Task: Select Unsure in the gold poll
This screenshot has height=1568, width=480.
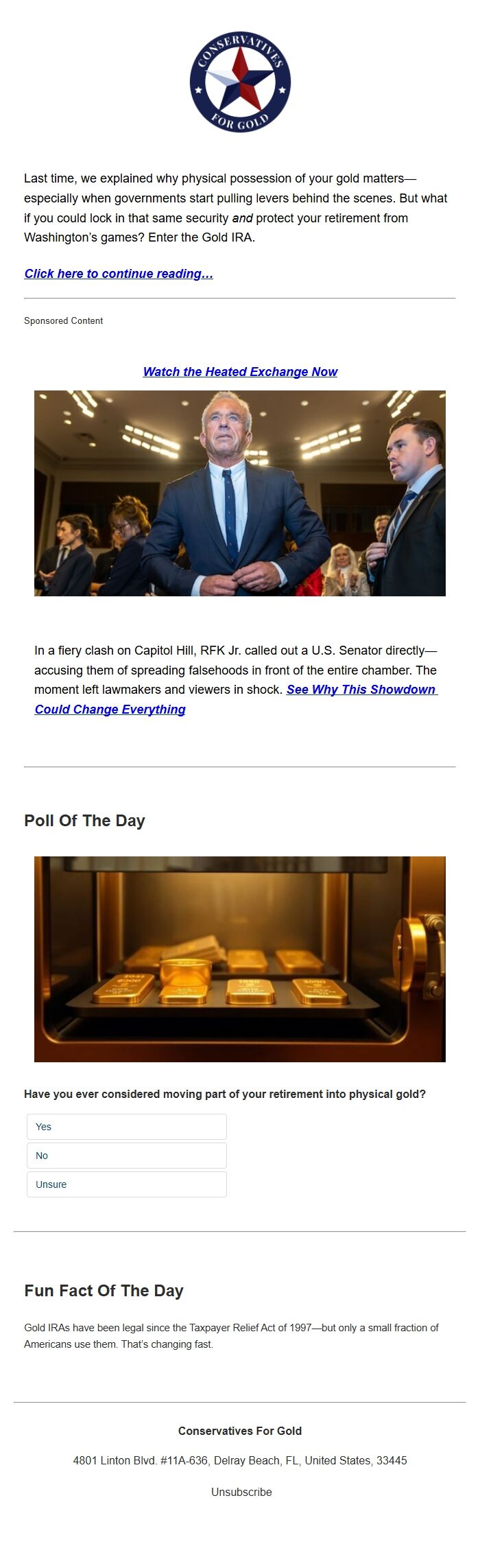Action: [x=127, y=1184]
